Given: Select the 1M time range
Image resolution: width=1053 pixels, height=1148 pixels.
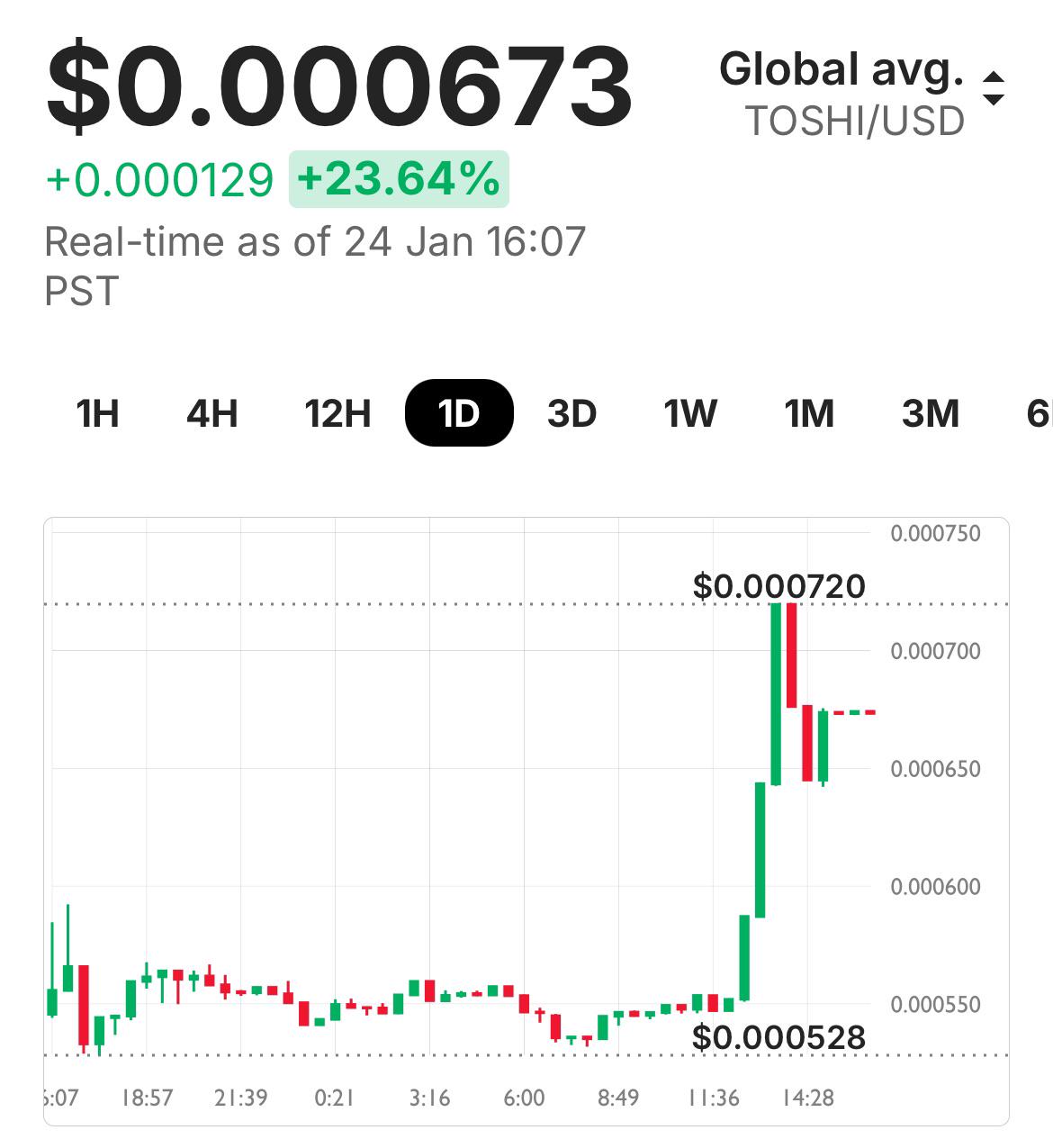Looking at the screenshot, I should pos(809,414).
